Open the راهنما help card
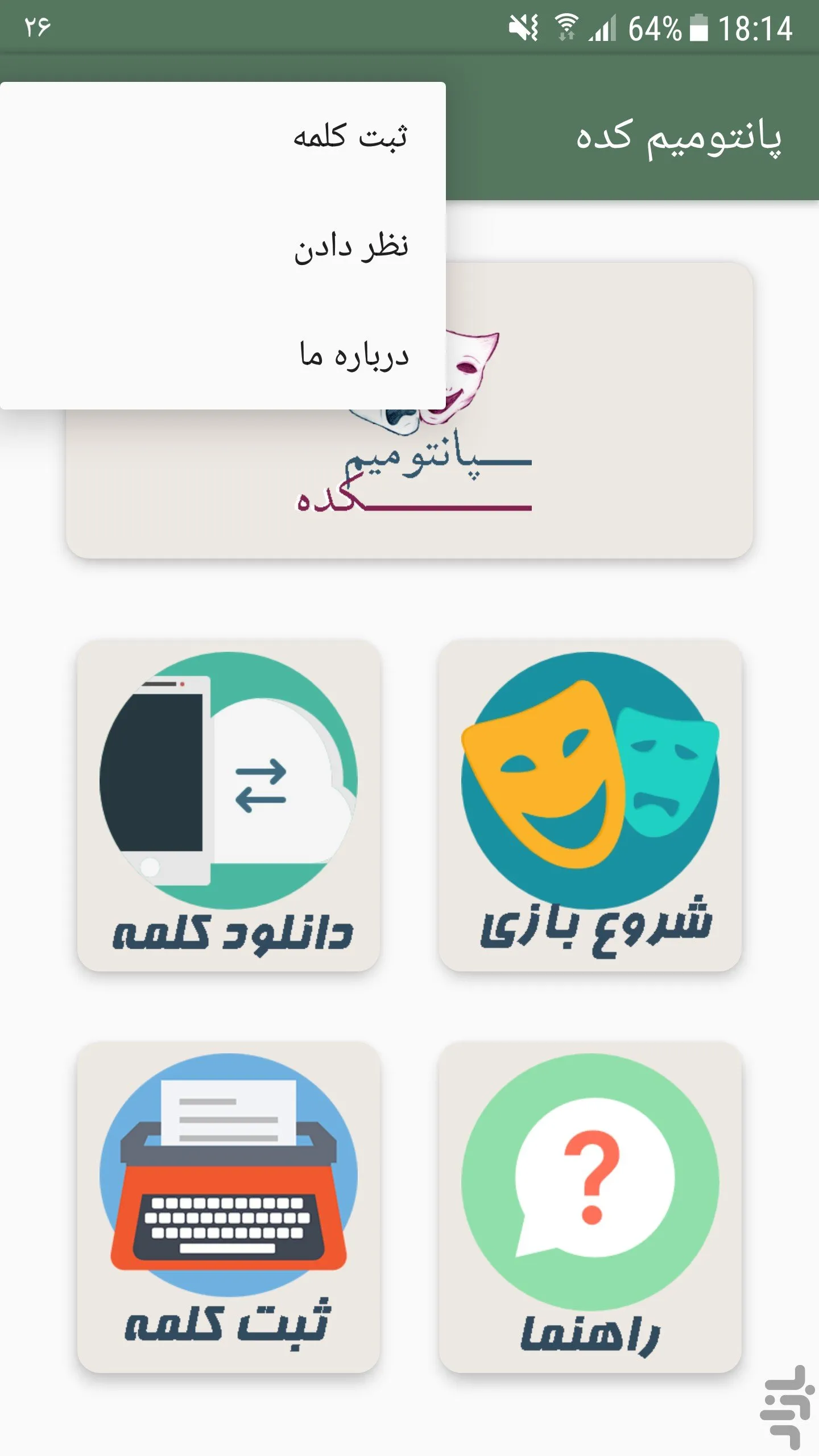The width and height of the screenshot is (819, 1456). (590, 1207)
